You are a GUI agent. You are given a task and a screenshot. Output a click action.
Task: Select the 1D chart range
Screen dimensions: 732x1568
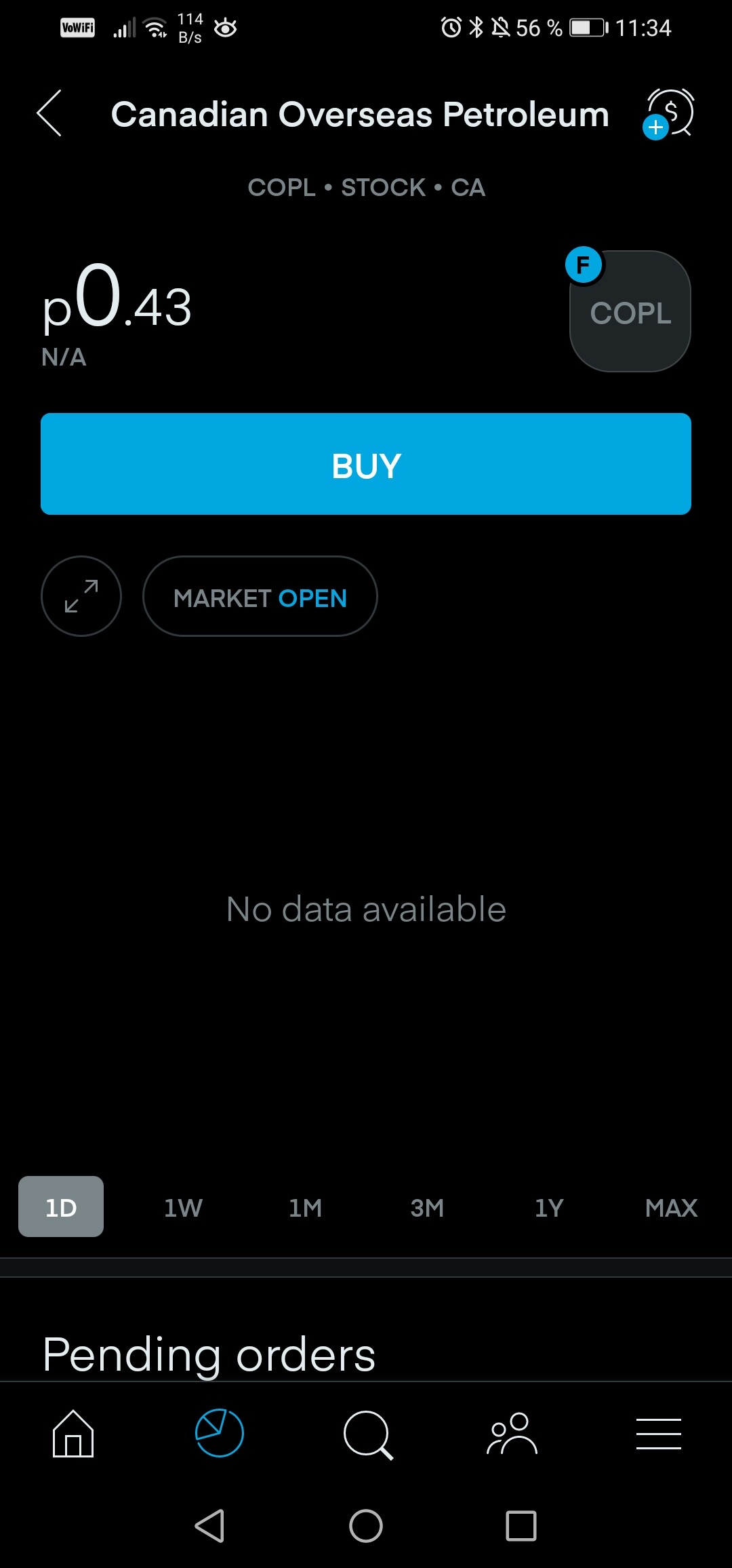click(61, 1207)
